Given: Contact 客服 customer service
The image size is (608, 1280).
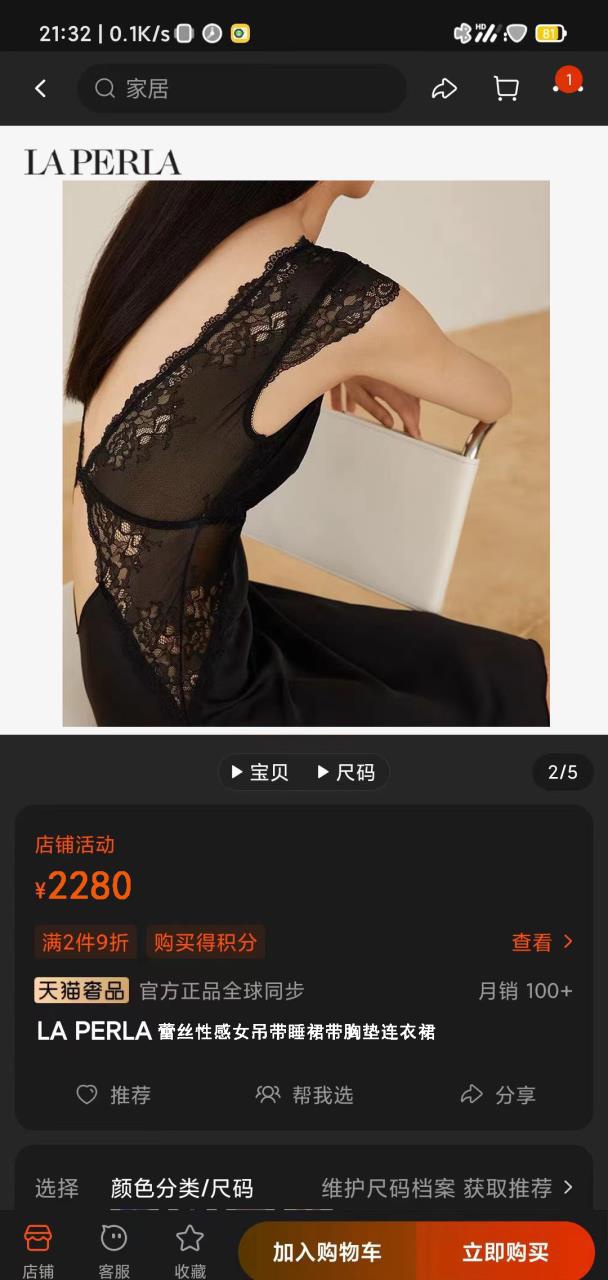Looking at the screenshot, I should pyautogui.click(x=114, y=1250).
